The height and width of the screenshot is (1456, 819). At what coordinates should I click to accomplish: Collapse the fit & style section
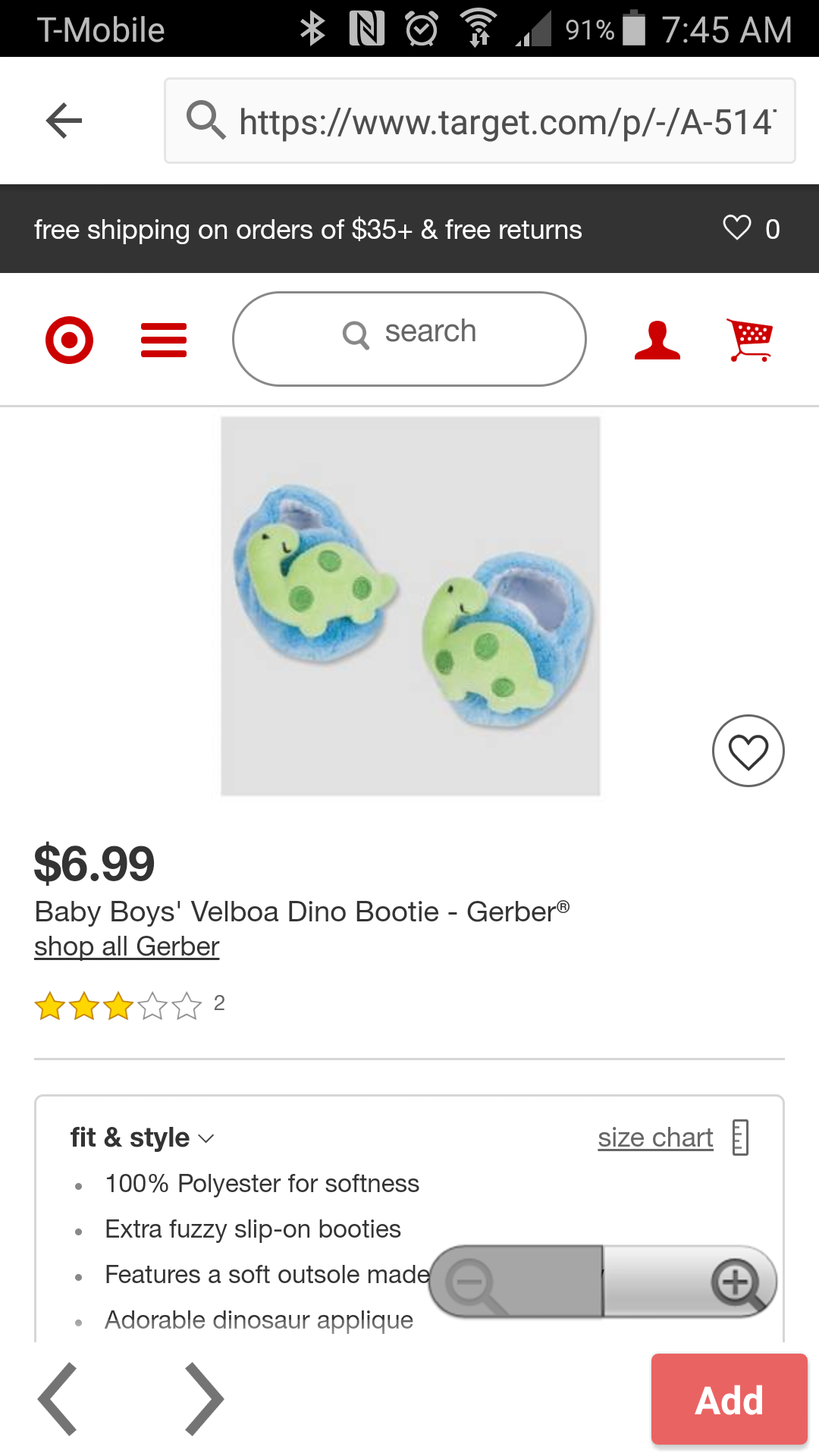(143, 1137)
